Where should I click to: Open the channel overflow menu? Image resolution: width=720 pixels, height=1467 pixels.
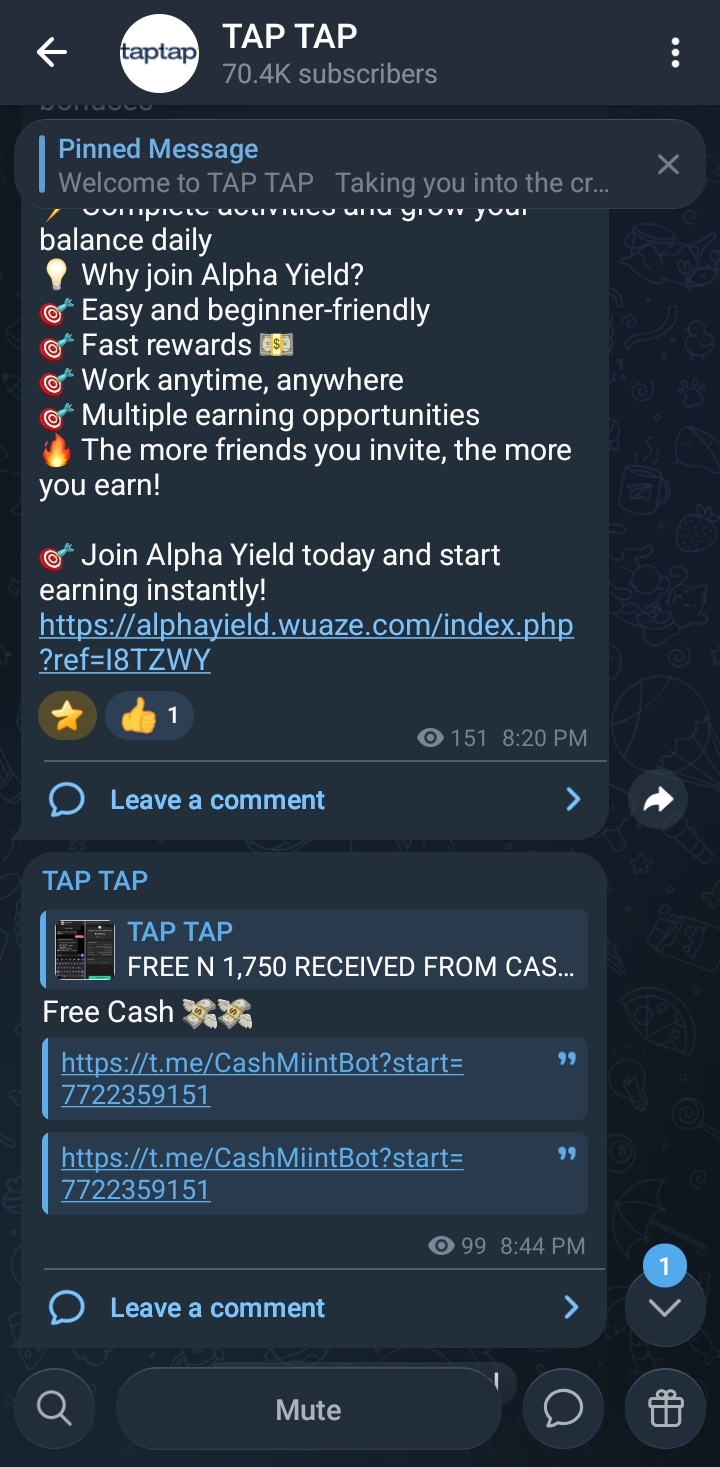click(676, 53)
